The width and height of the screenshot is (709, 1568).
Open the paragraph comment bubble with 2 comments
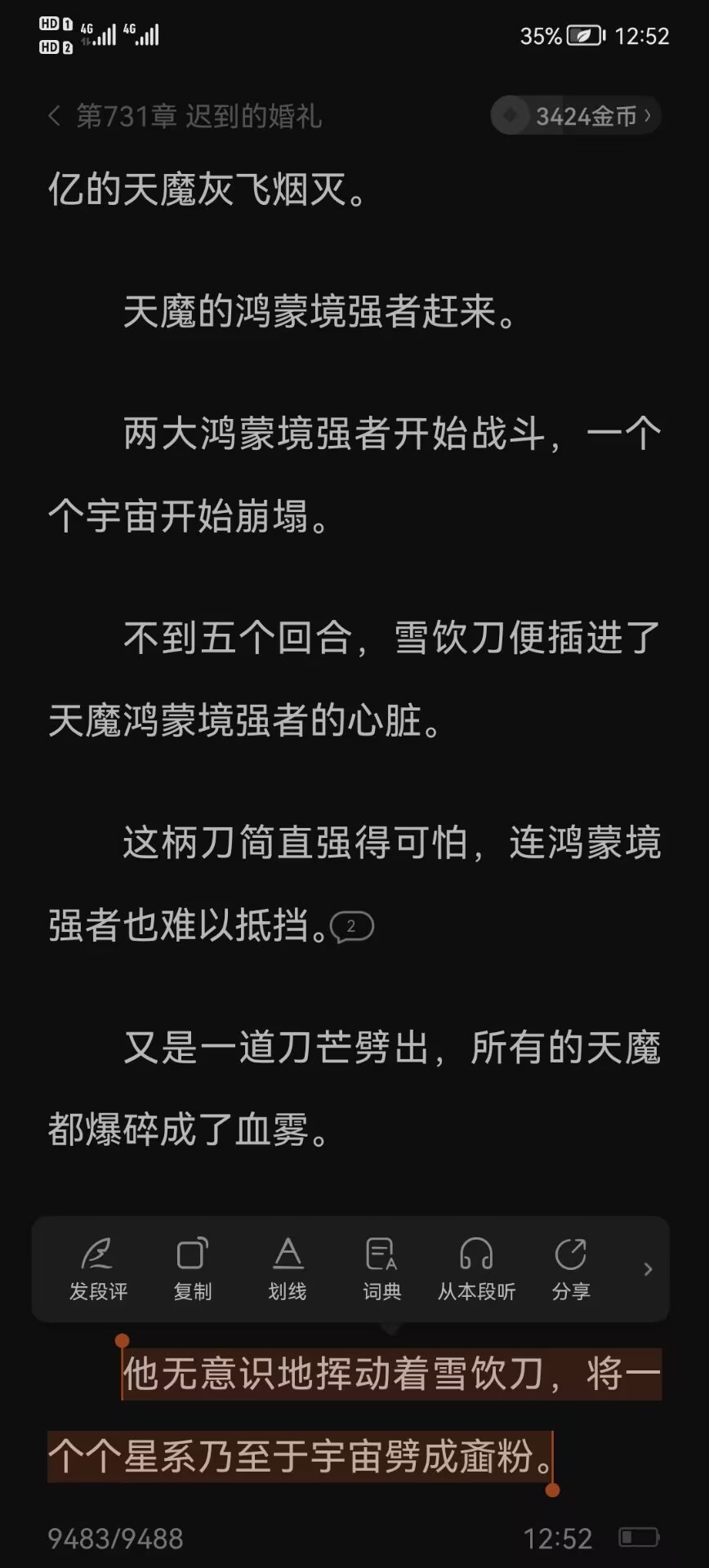352,926
